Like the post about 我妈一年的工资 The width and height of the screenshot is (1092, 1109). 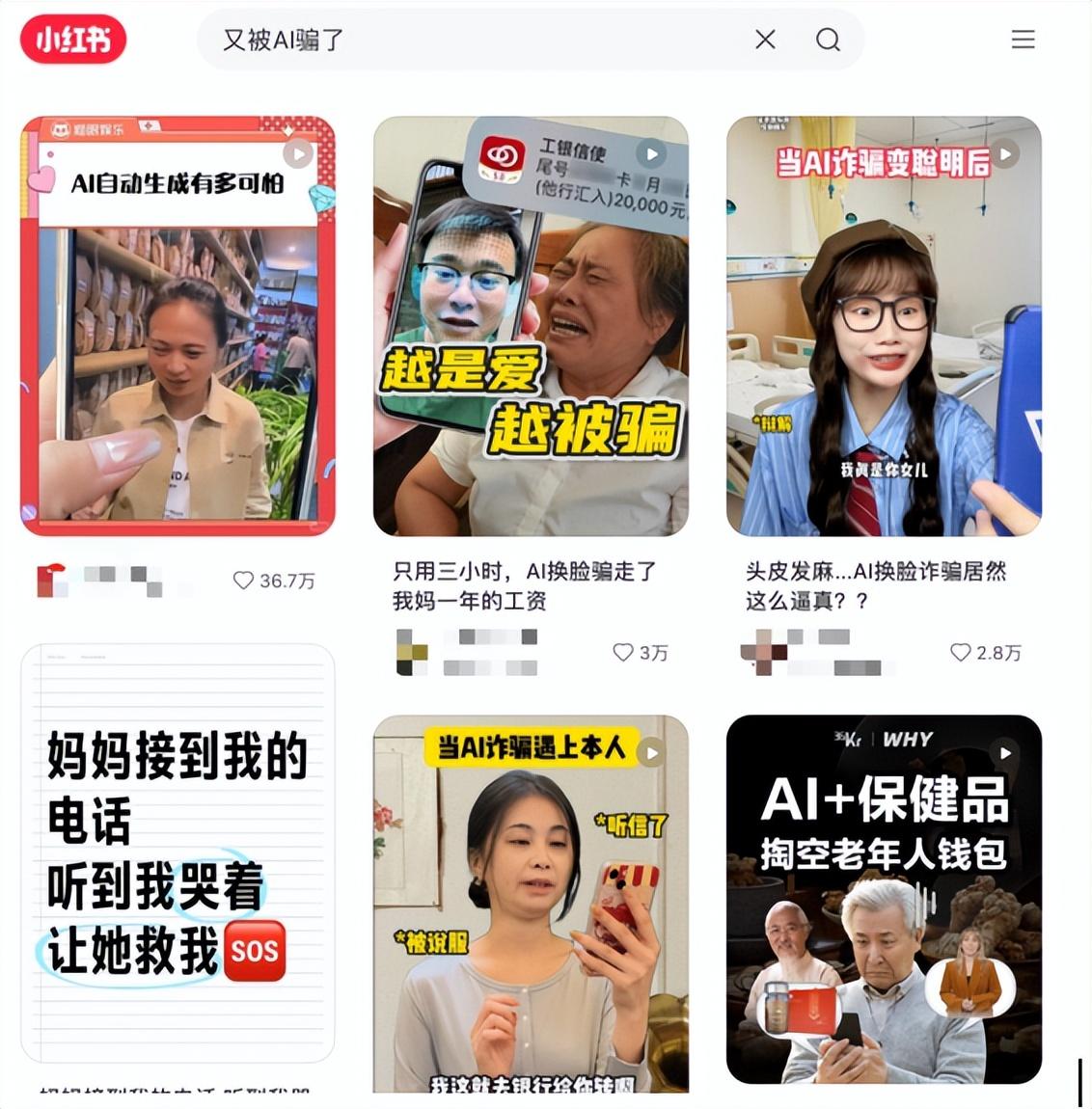pos(624,653)
